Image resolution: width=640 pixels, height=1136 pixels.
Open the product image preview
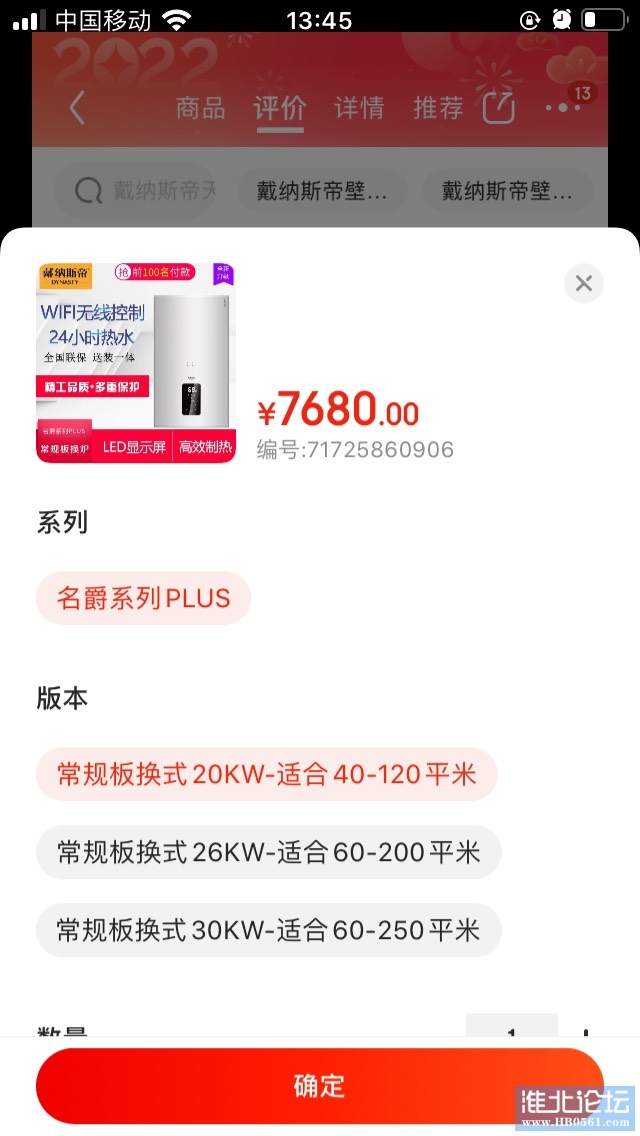pos(136,363)
